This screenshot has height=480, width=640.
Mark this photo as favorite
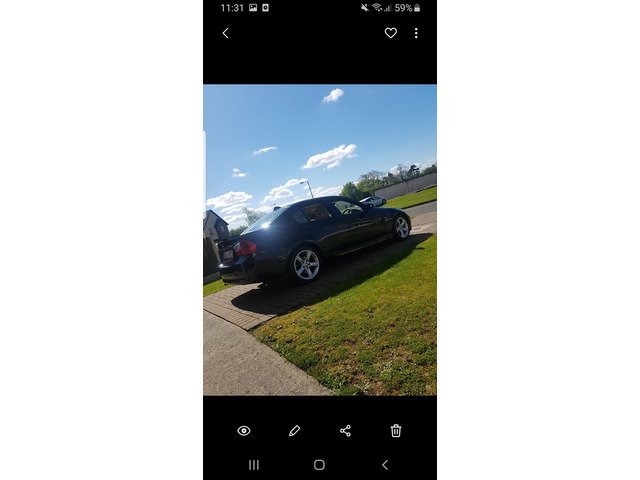coord(390,33)
